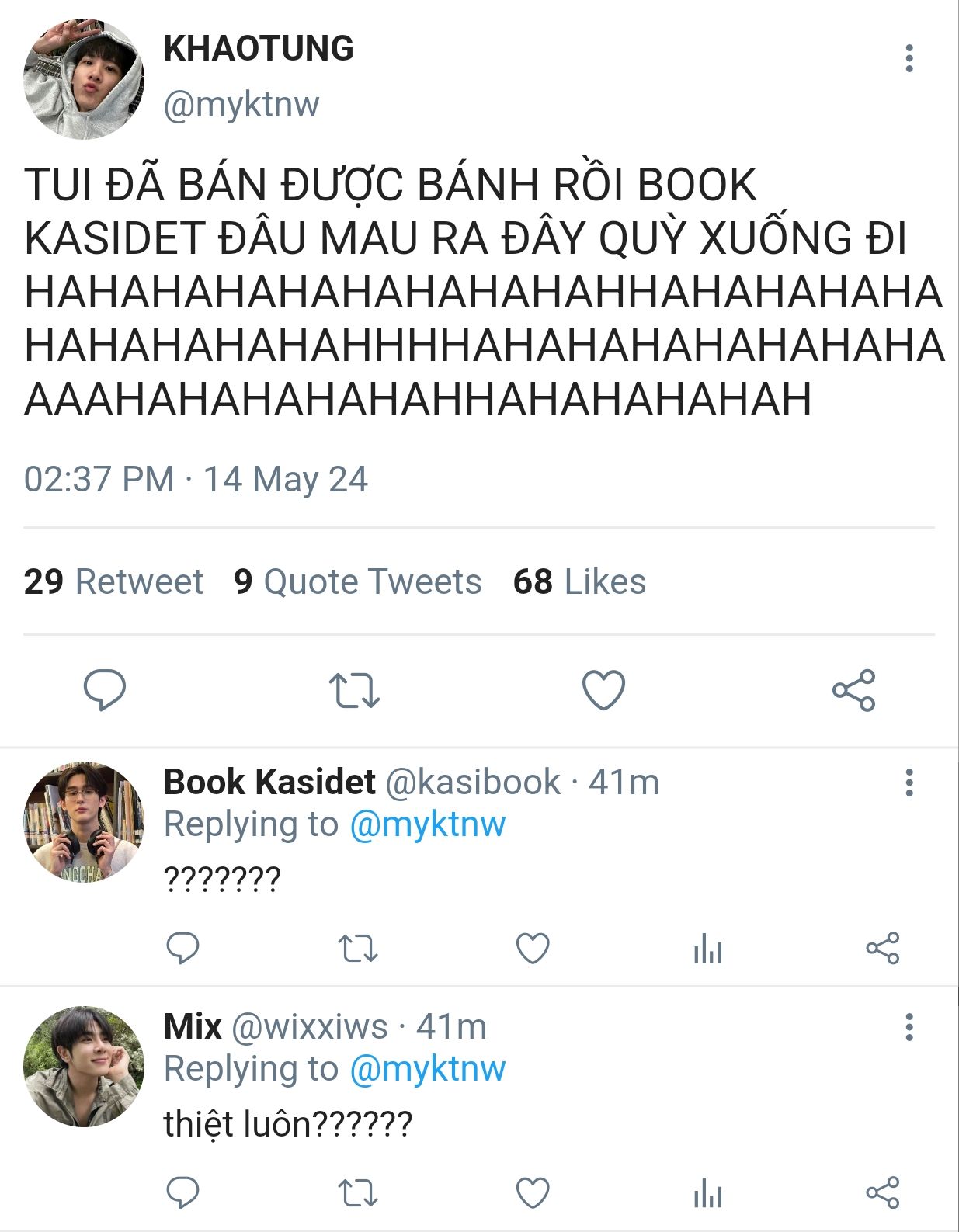Open Book Kasidet's profile avatar
The width and height of the screenshot is (959, 1232).
click(84, 821)
